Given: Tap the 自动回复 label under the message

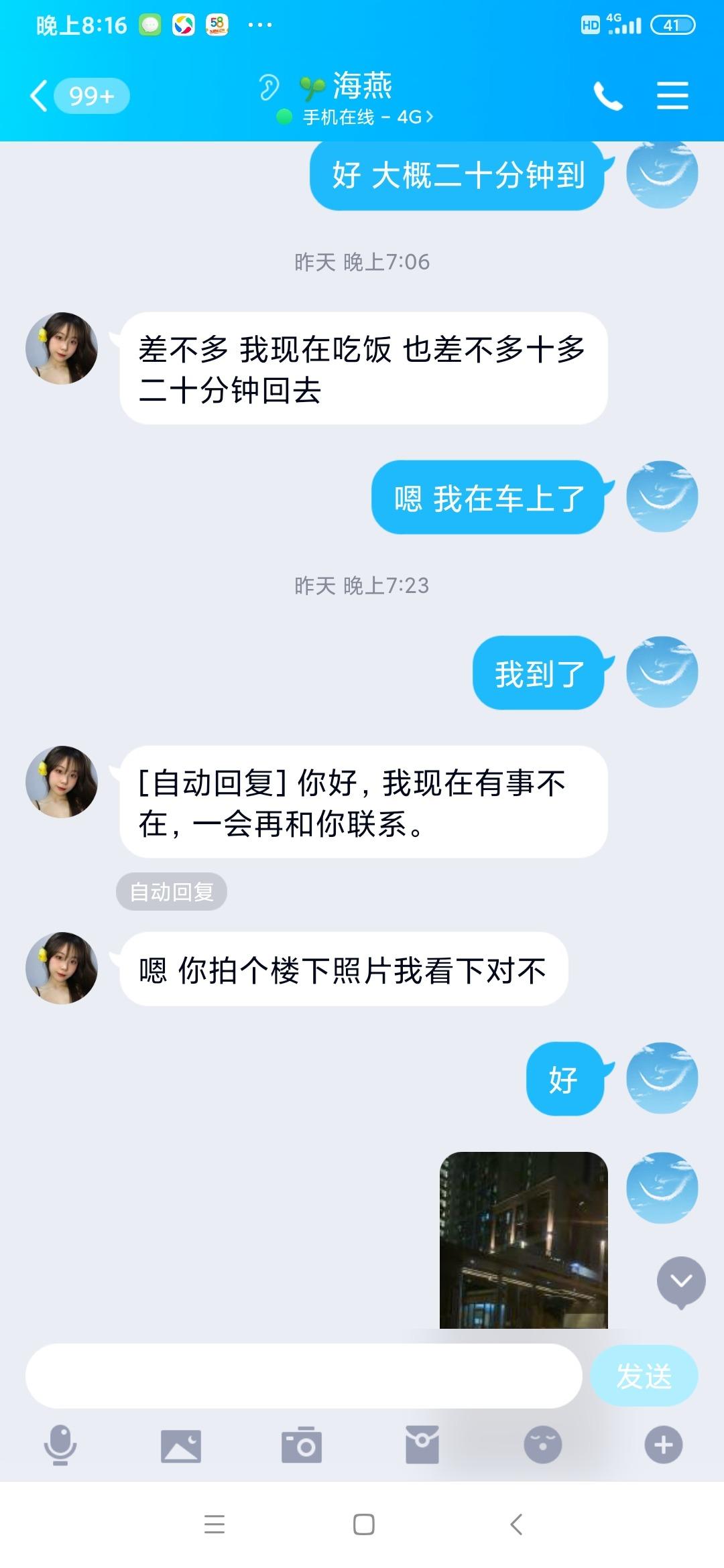Looking at the screenshot, I should click(172, 892).
